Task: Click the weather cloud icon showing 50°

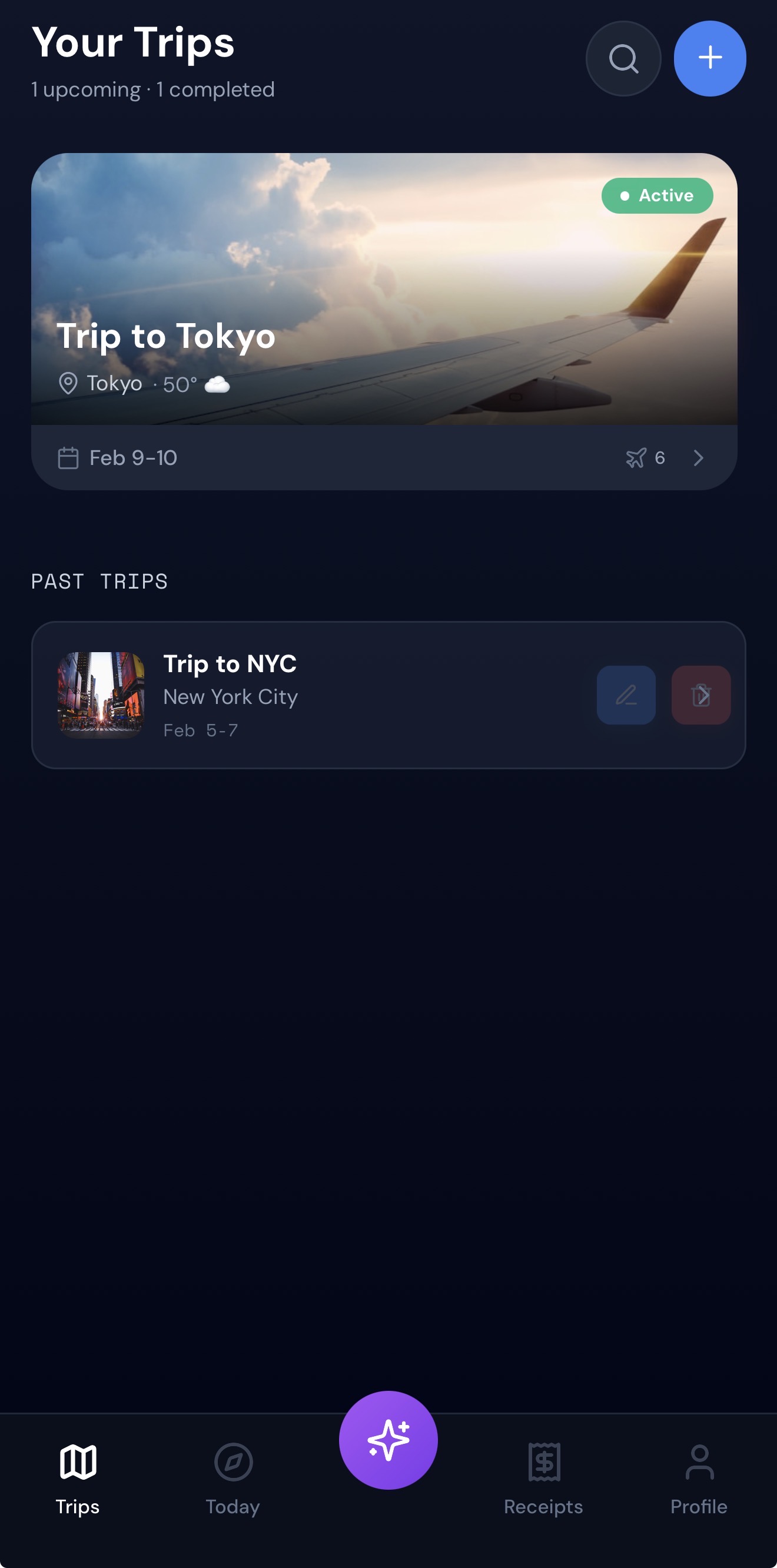Action: pyautogui.click(x=216, y=384)
